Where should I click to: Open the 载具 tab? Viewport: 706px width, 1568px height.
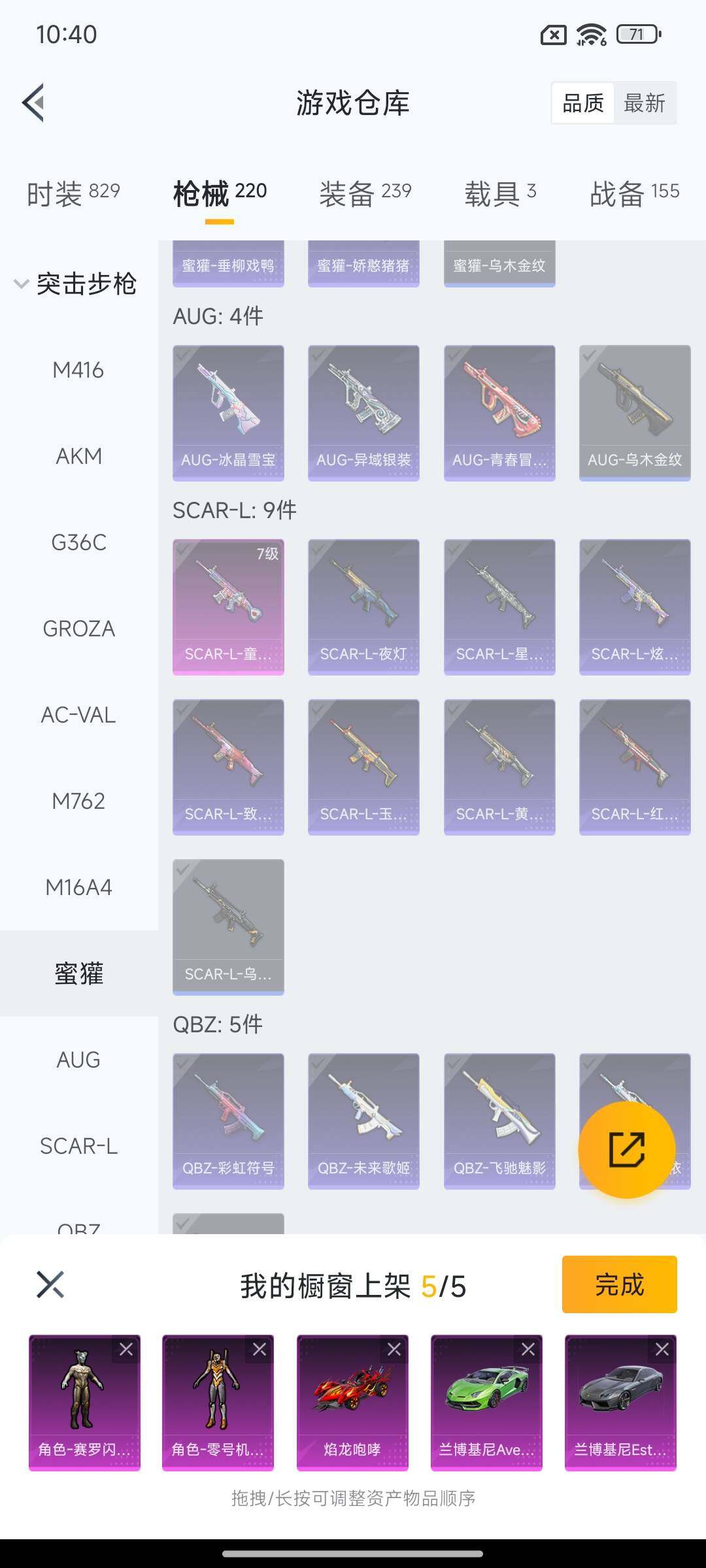[x=500, y=193]
